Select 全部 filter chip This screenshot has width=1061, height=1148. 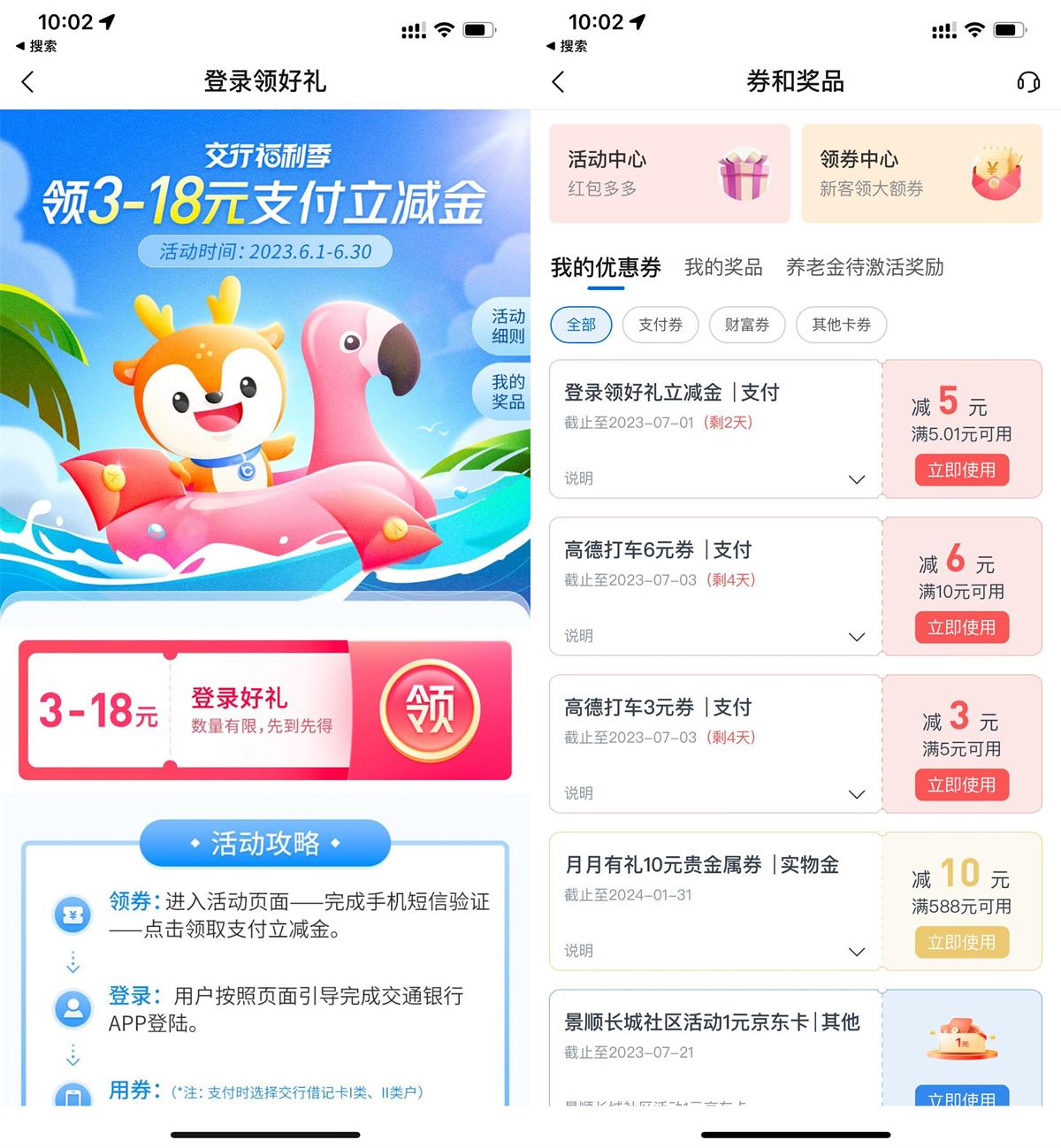pyautogui.click(x=581, y=325)
